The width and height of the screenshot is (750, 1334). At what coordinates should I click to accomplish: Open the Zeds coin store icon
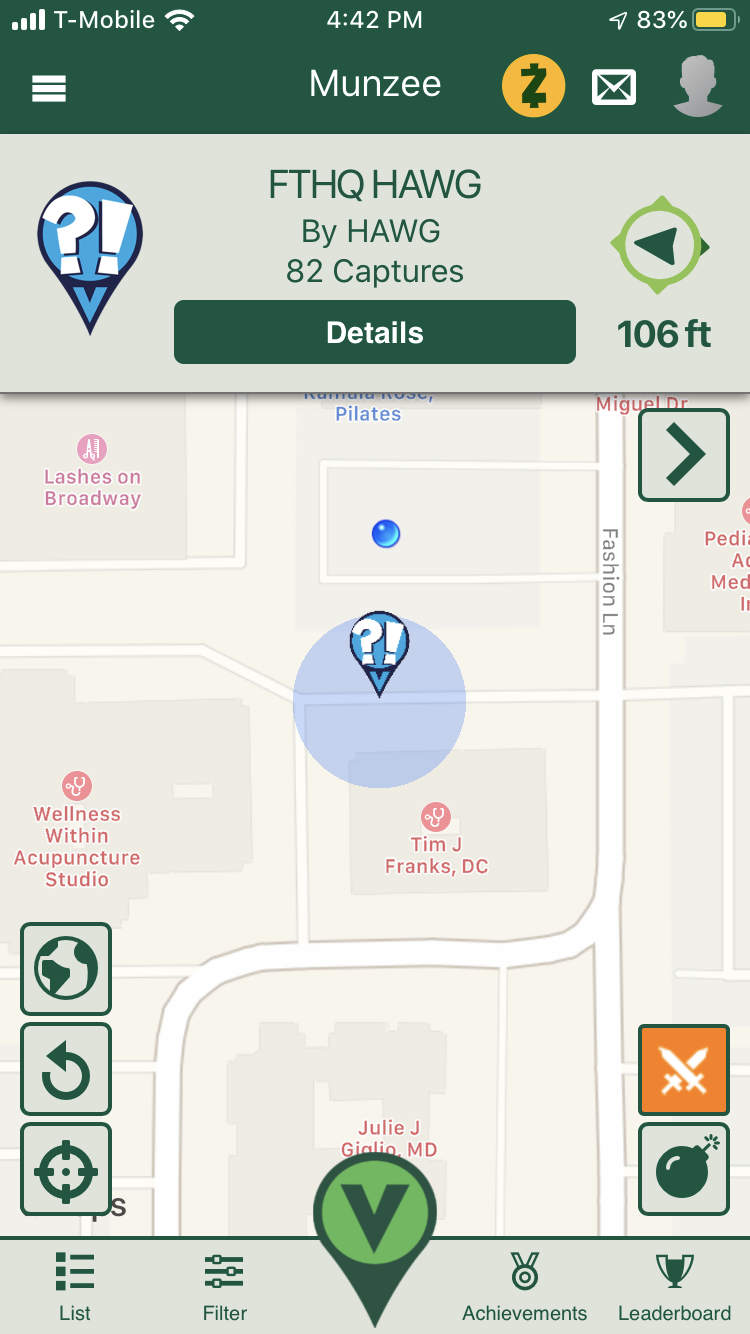coord(533,86)
